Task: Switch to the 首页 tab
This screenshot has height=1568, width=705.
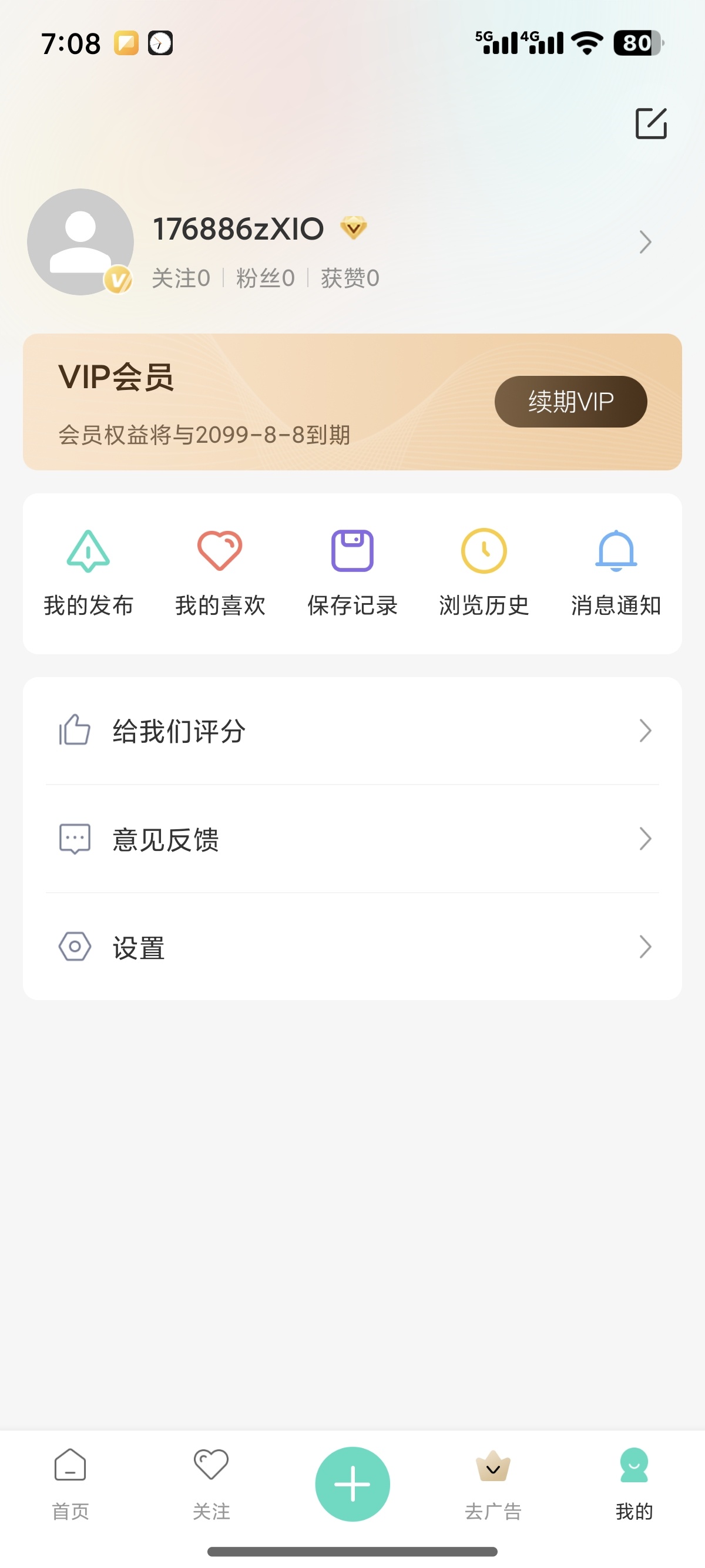Action: tap(70, 1483)
